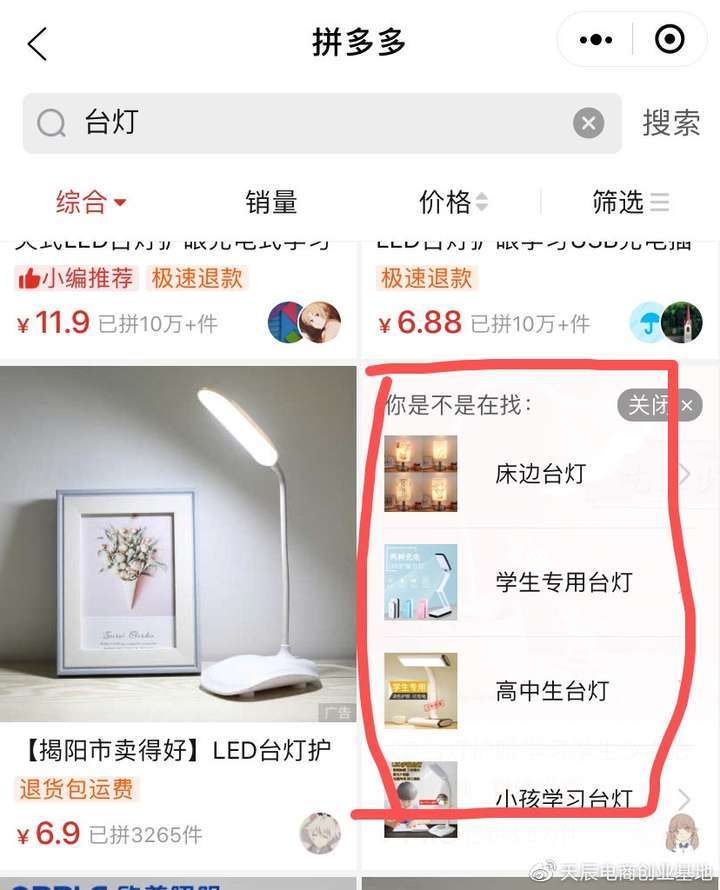Select the 小孩学习台灯 suggestion
Image resolution: width=720 pixels, height=890 pixels.
pyautogui.click(x=563, y=799)
